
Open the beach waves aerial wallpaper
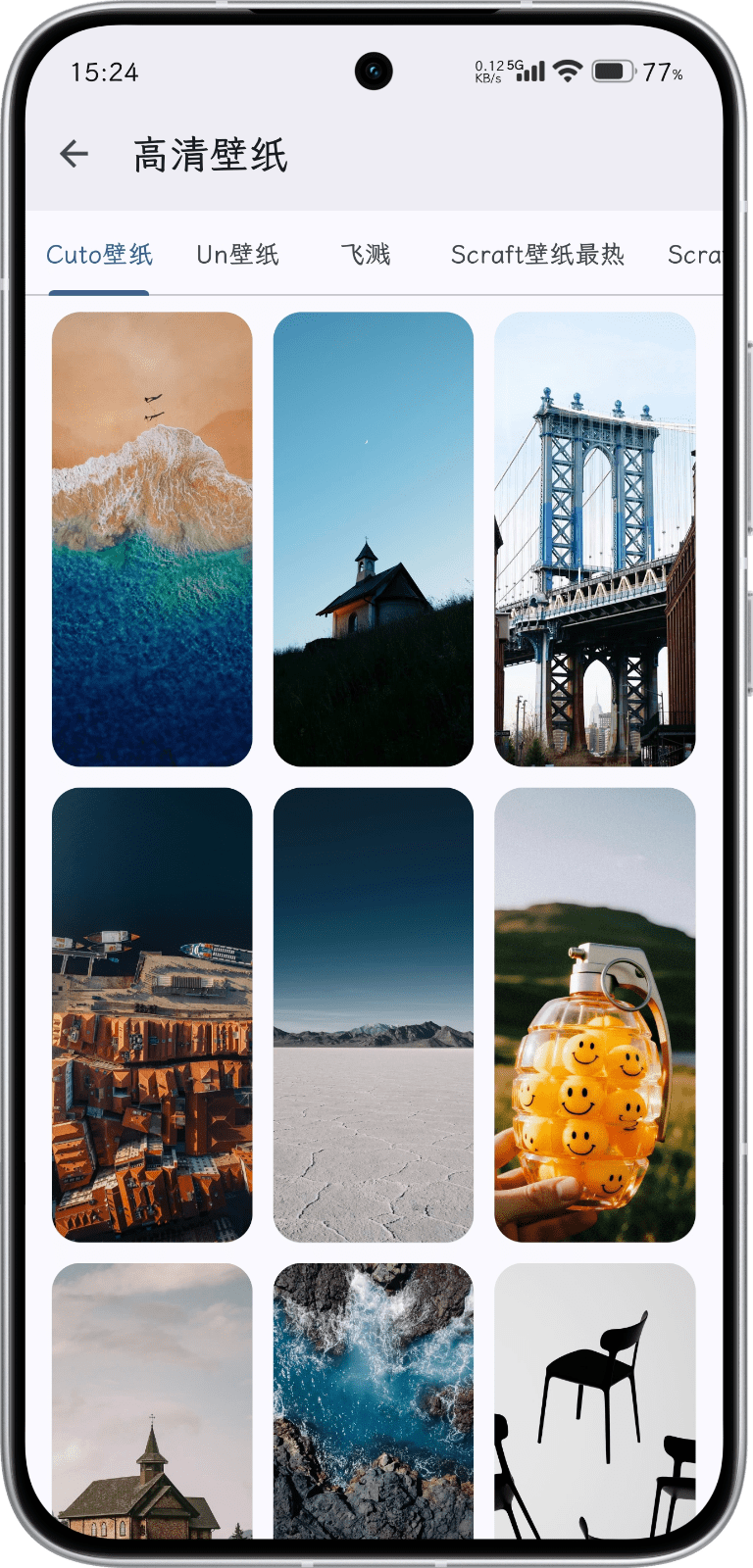click(152, 539)
